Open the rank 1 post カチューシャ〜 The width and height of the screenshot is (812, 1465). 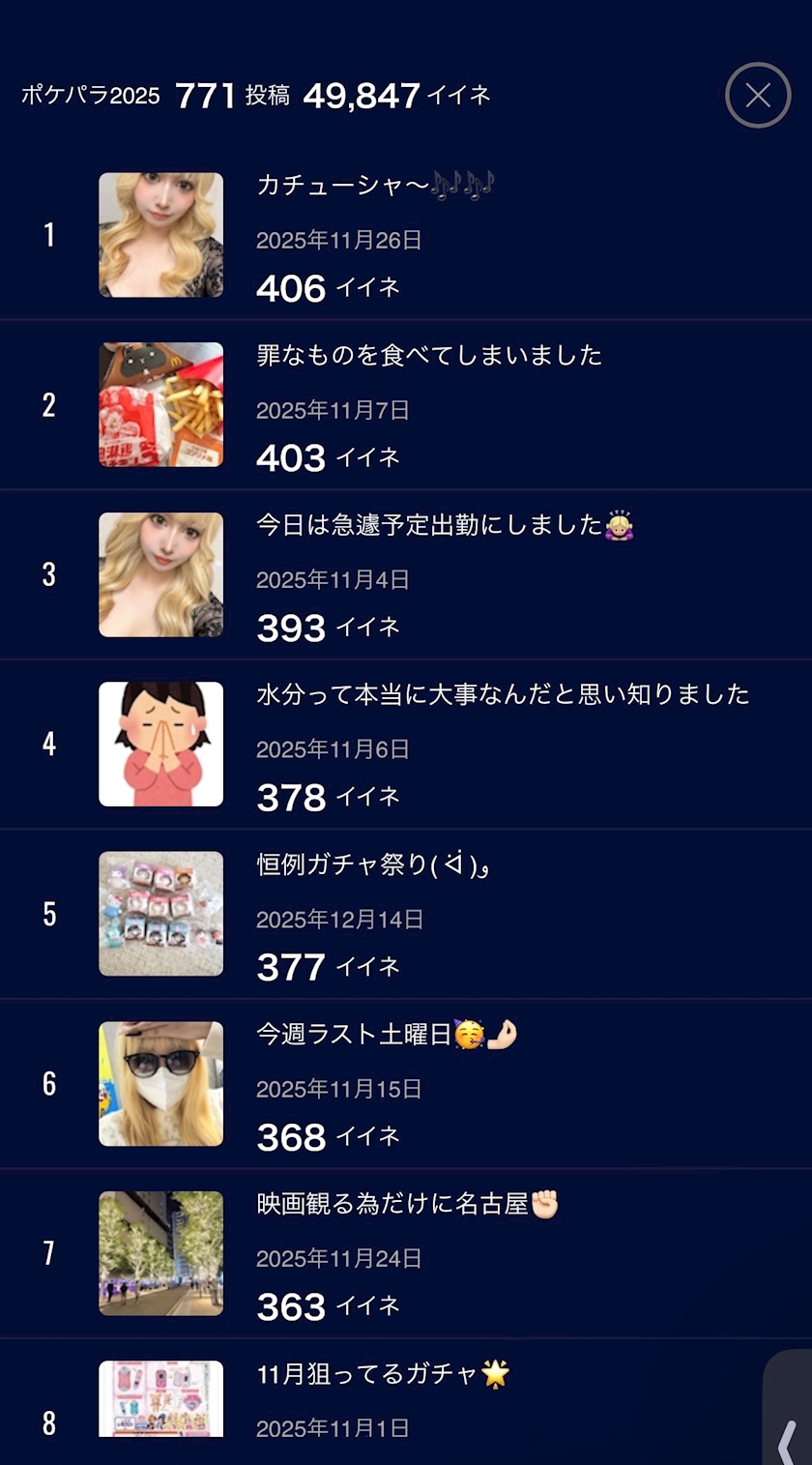tap(406, 235)
